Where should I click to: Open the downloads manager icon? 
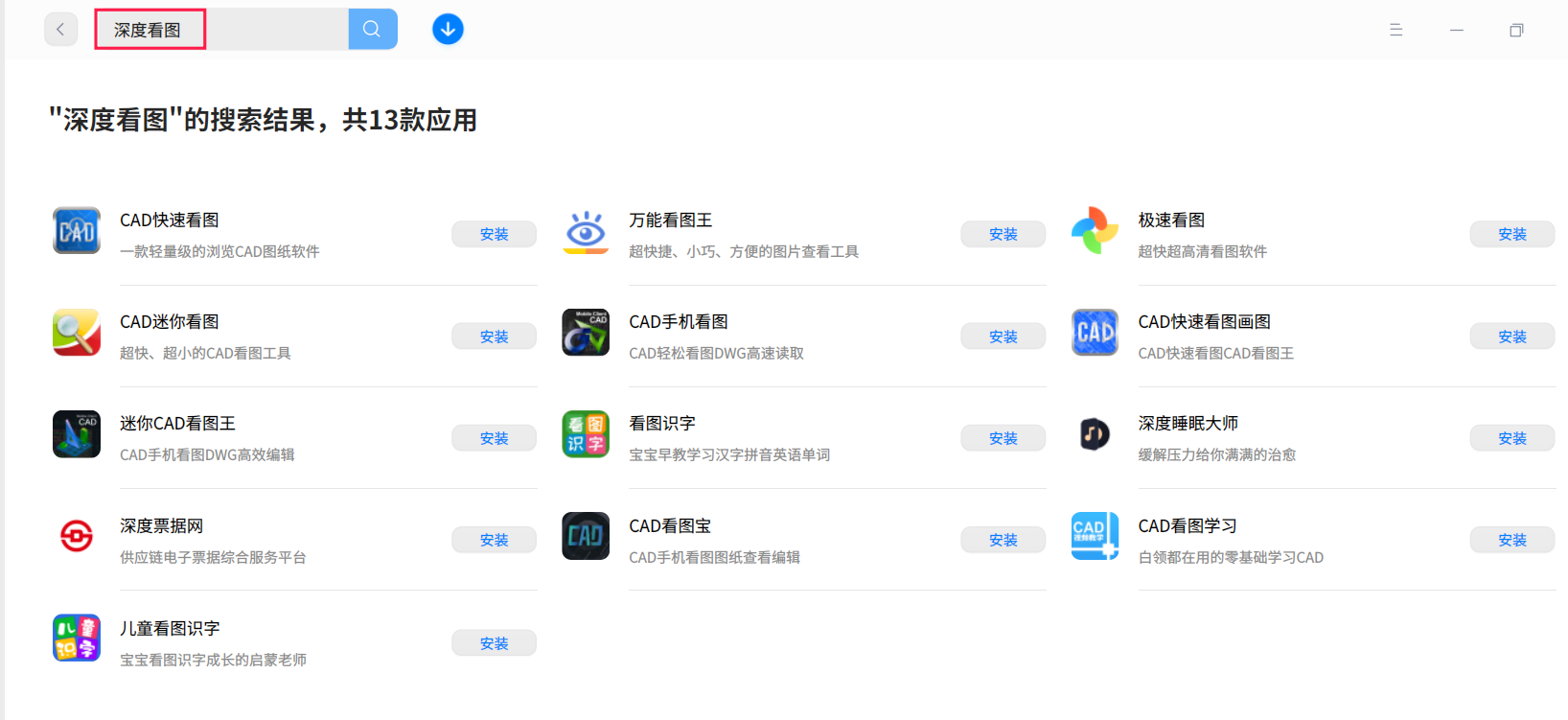click(x=448, y=30)
